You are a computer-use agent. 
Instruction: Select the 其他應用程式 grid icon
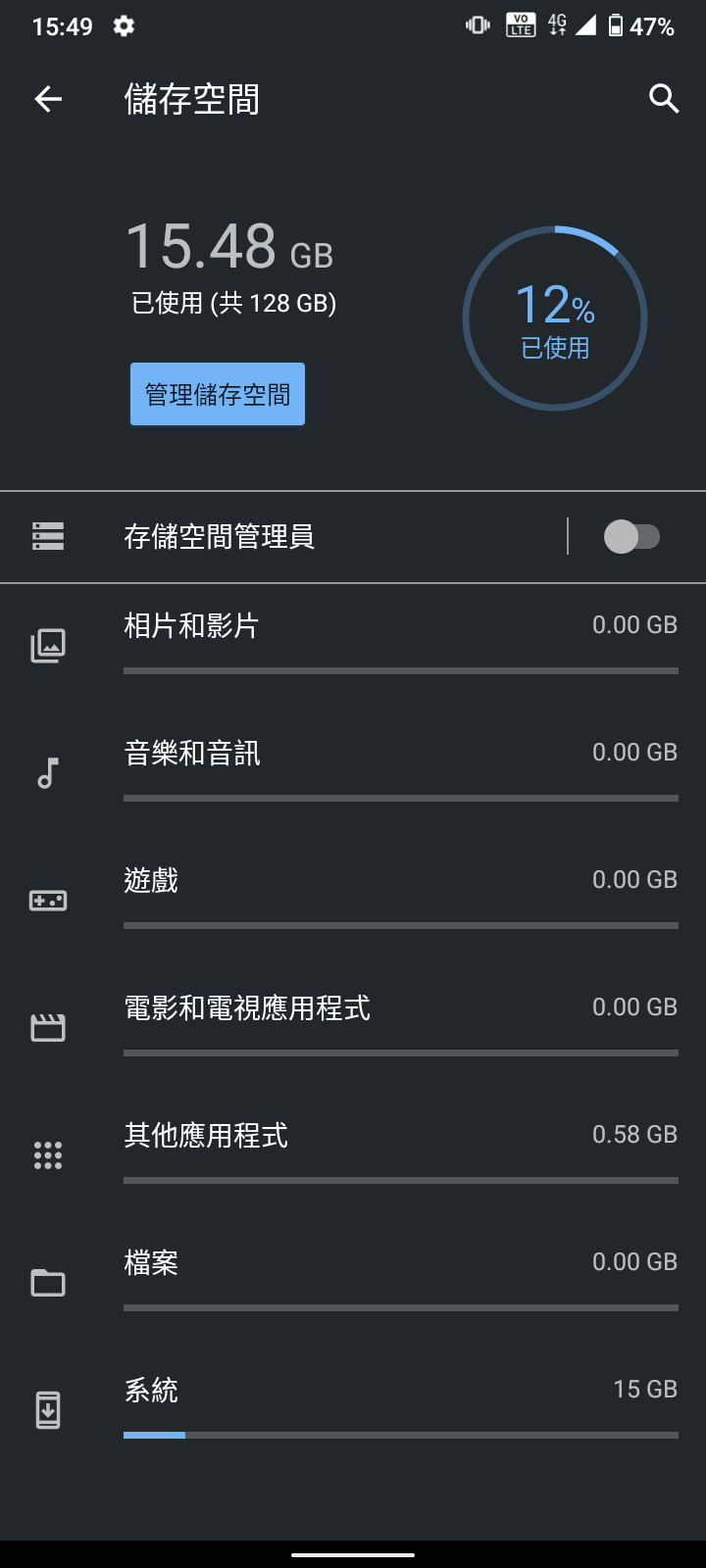tap(47, 1154)
